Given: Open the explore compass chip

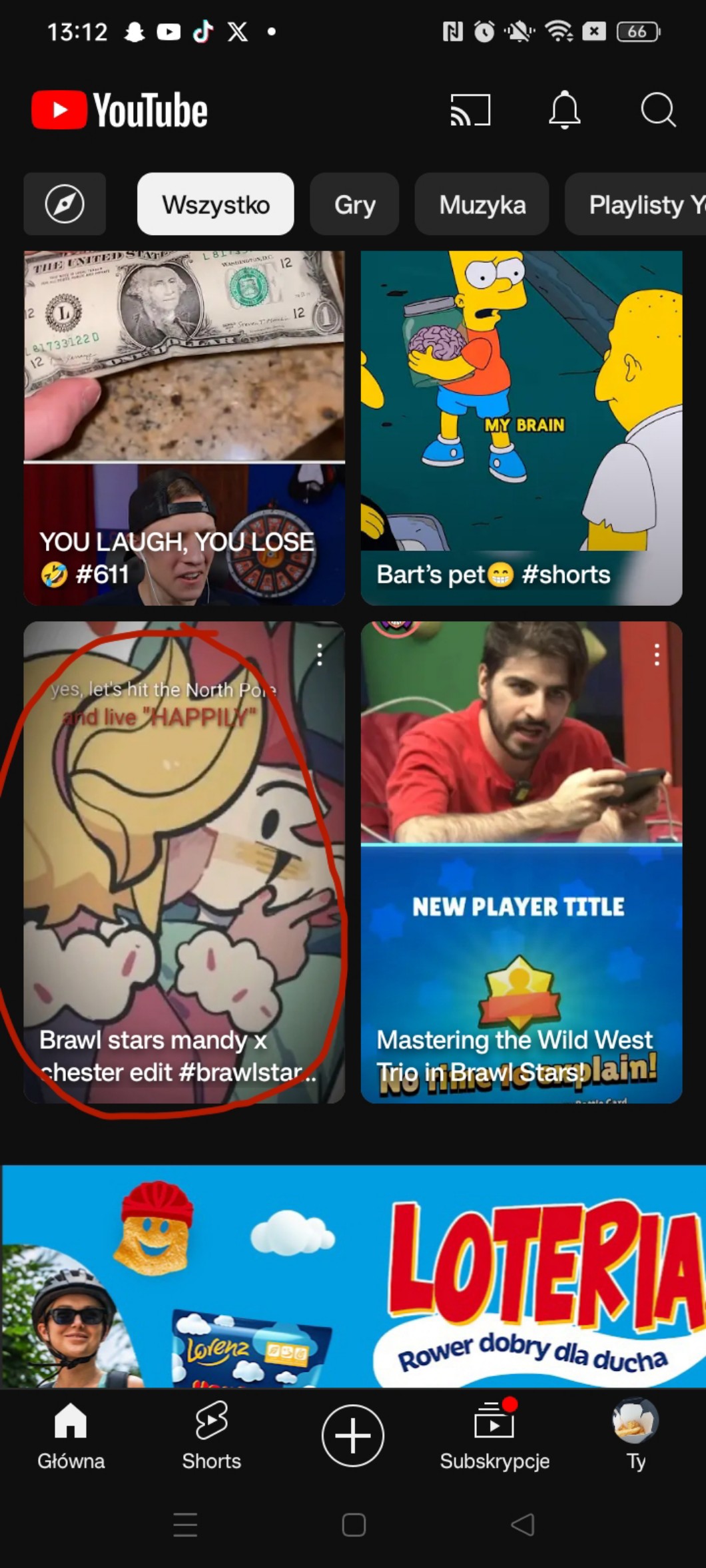Looking at the screenshot, I should pyautogui.click(x=65, y=204).
